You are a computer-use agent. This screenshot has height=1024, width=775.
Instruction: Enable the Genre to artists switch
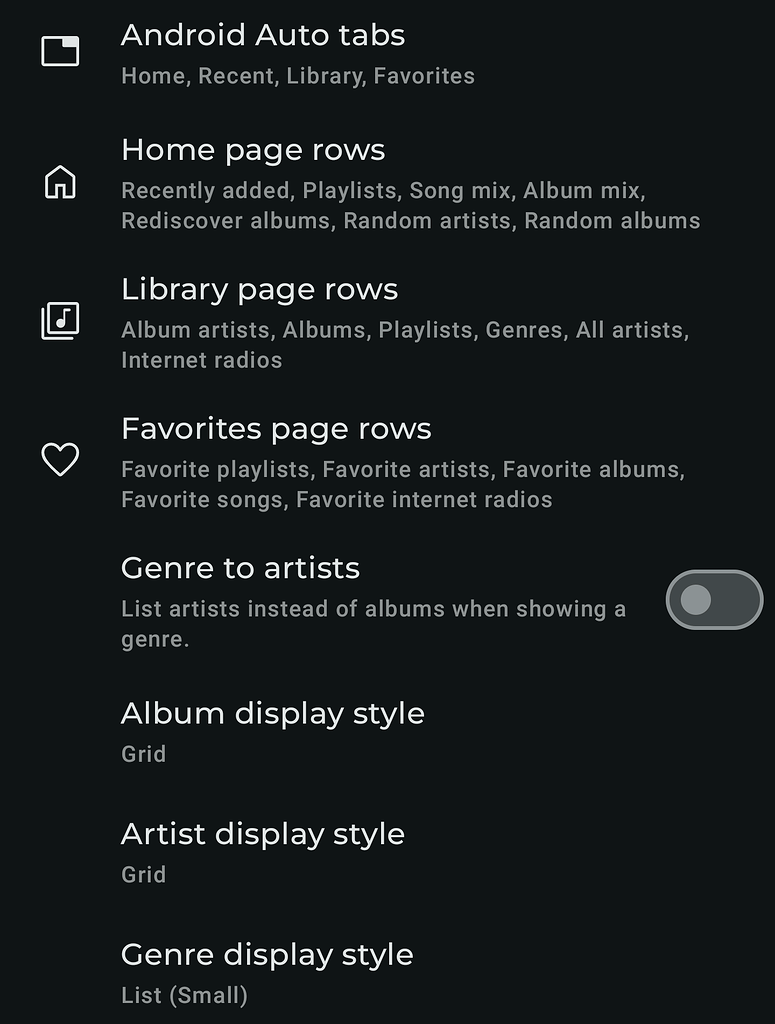pos(713,599)
